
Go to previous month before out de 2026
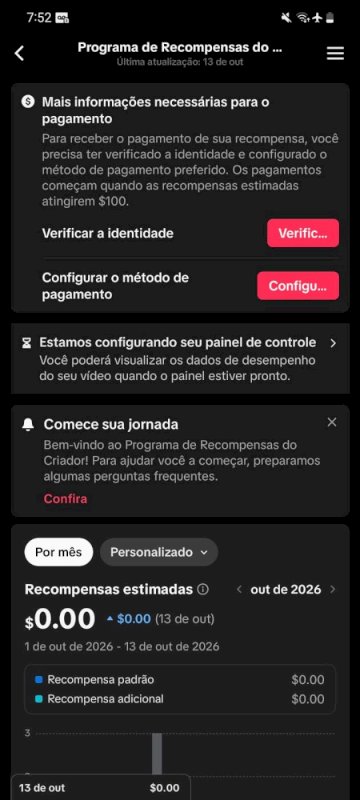239,589
